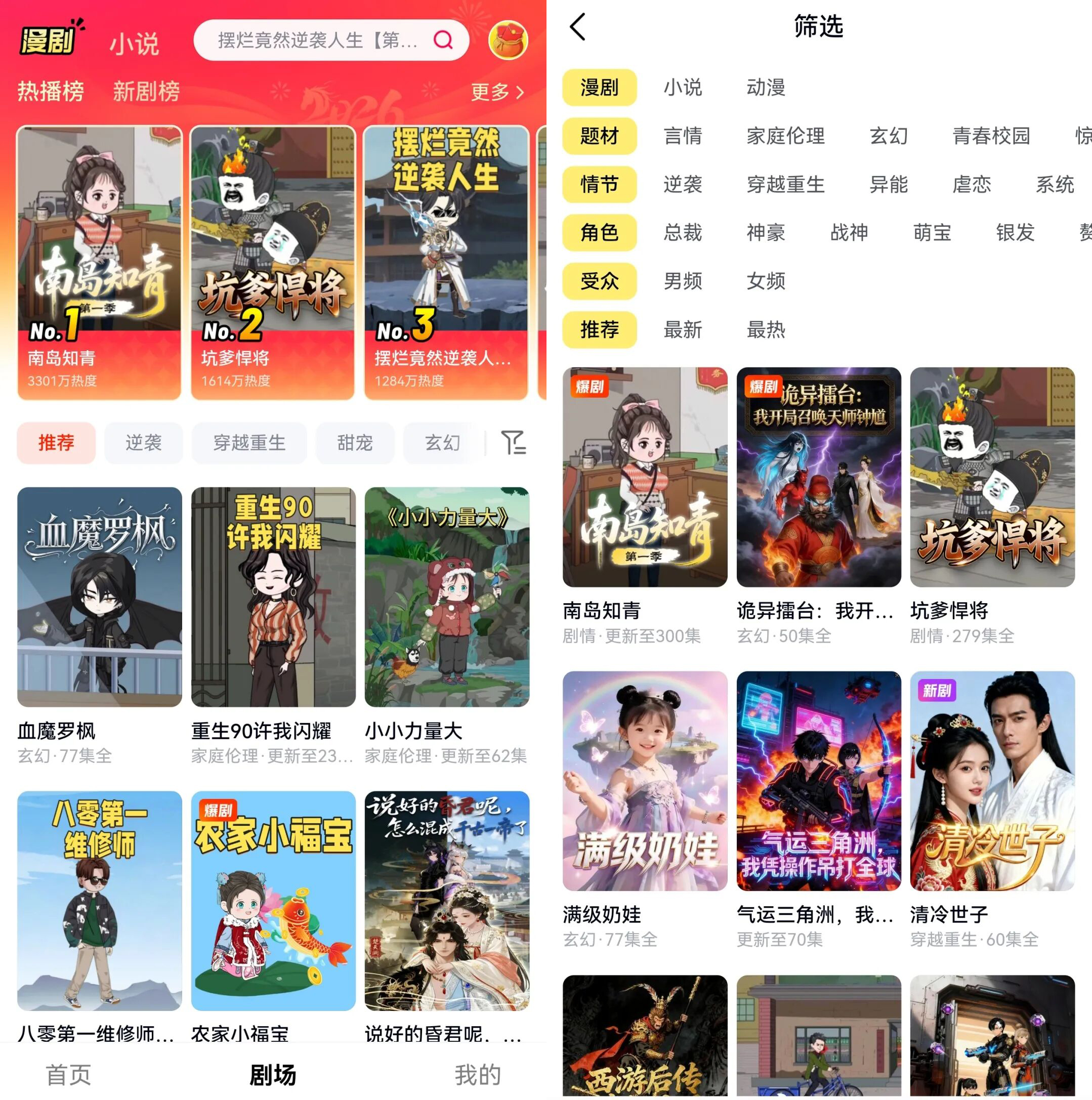1092x1100 pixels.
Task: Select the 总裁 character filter
Action: tap(683, 233)
